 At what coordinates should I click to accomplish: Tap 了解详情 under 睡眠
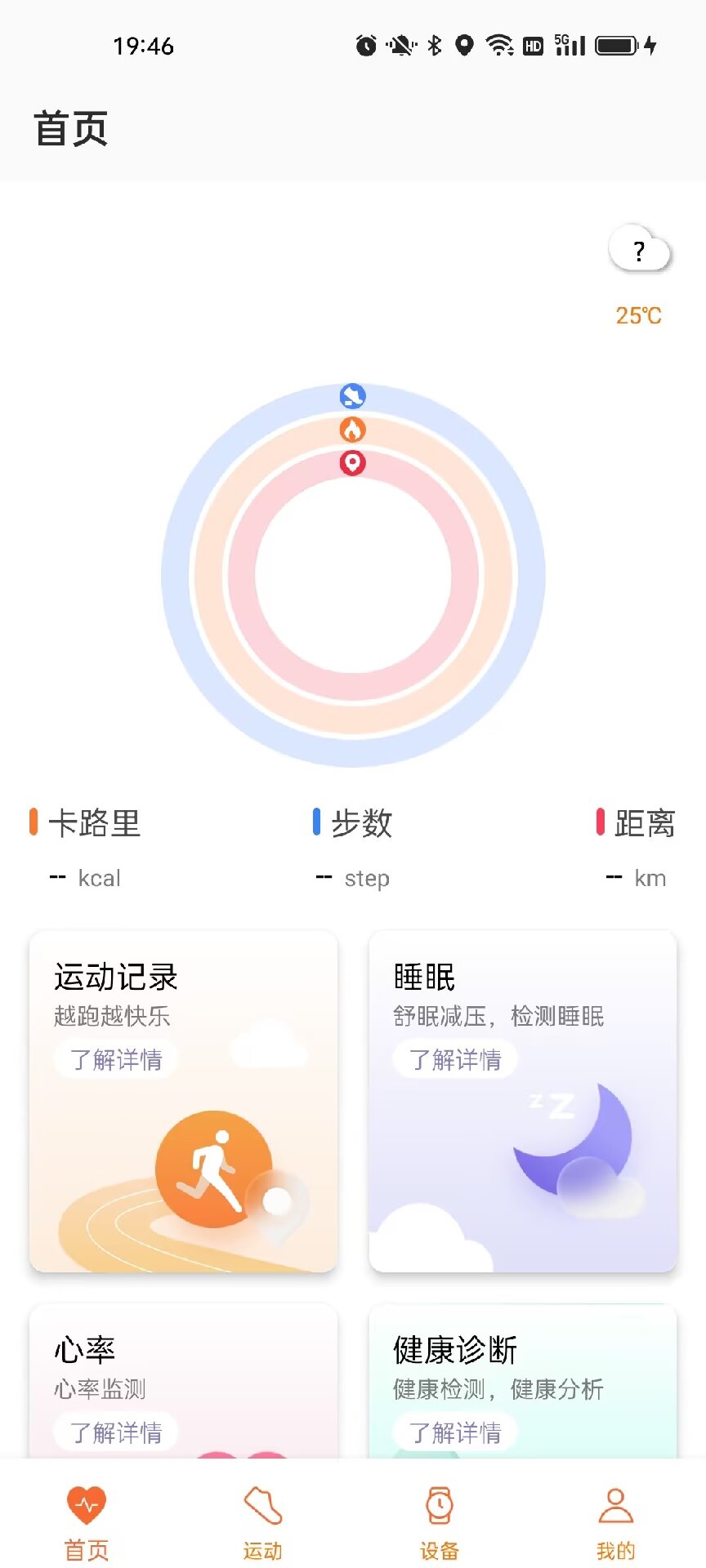point(455,1059)
